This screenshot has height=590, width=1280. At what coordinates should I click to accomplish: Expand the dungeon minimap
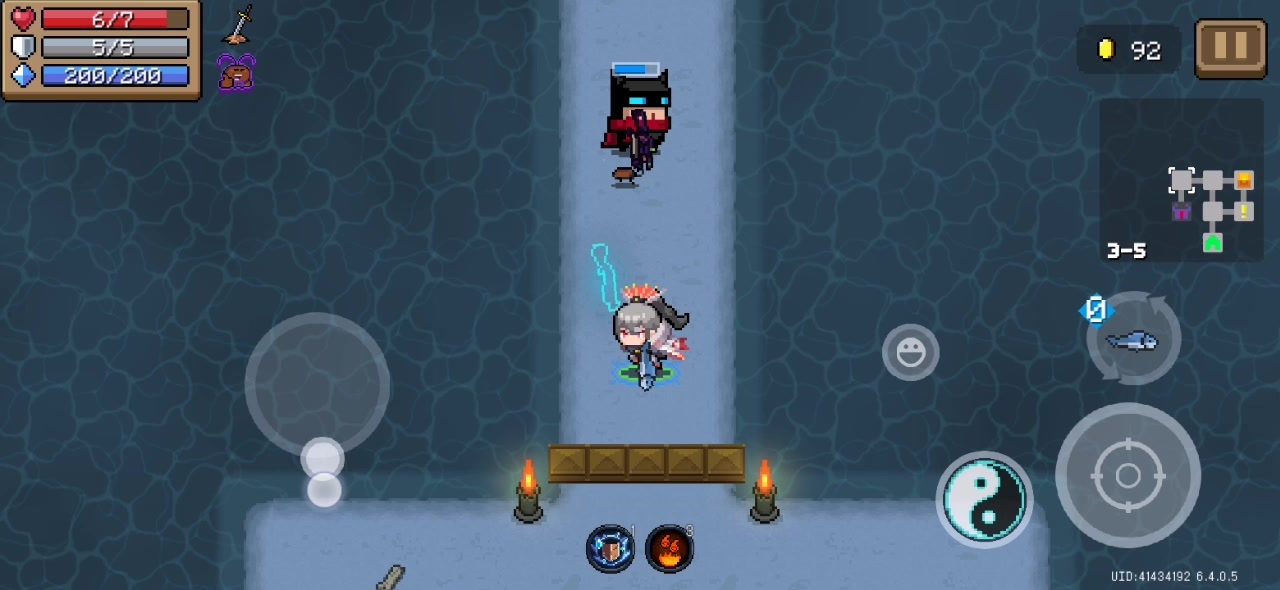[1181, 181]
